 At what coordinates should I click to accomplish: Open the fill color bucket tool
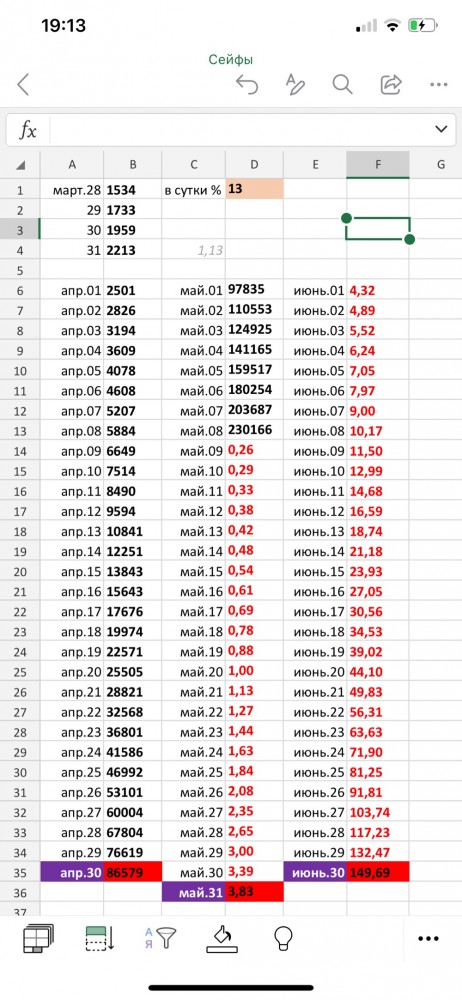click(x=221, y=939)
